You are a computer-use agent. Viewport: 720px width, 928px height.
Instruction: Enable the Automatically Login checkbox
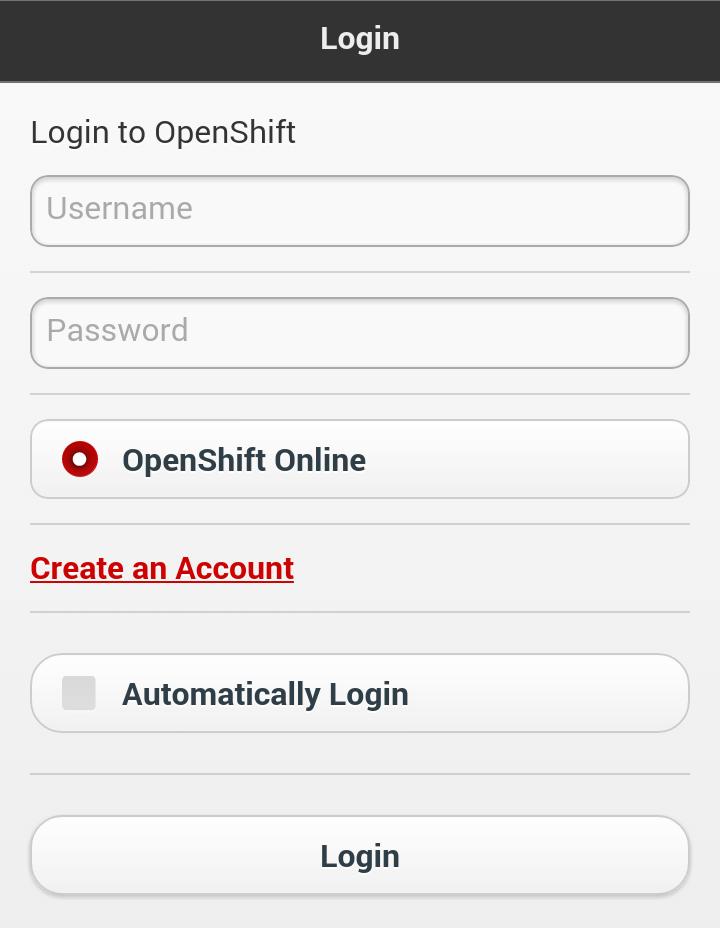coord(79,693)
